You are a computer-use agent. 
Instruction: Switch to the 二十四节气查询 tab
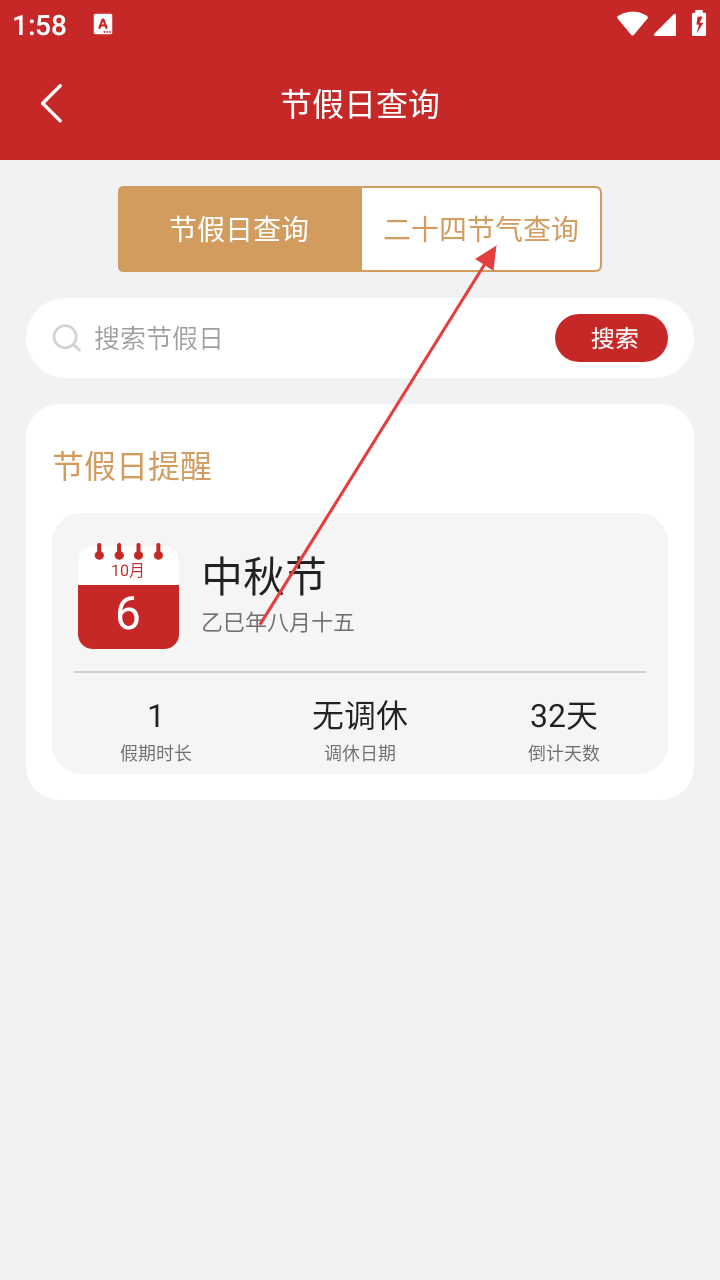[x=481, y=229]
